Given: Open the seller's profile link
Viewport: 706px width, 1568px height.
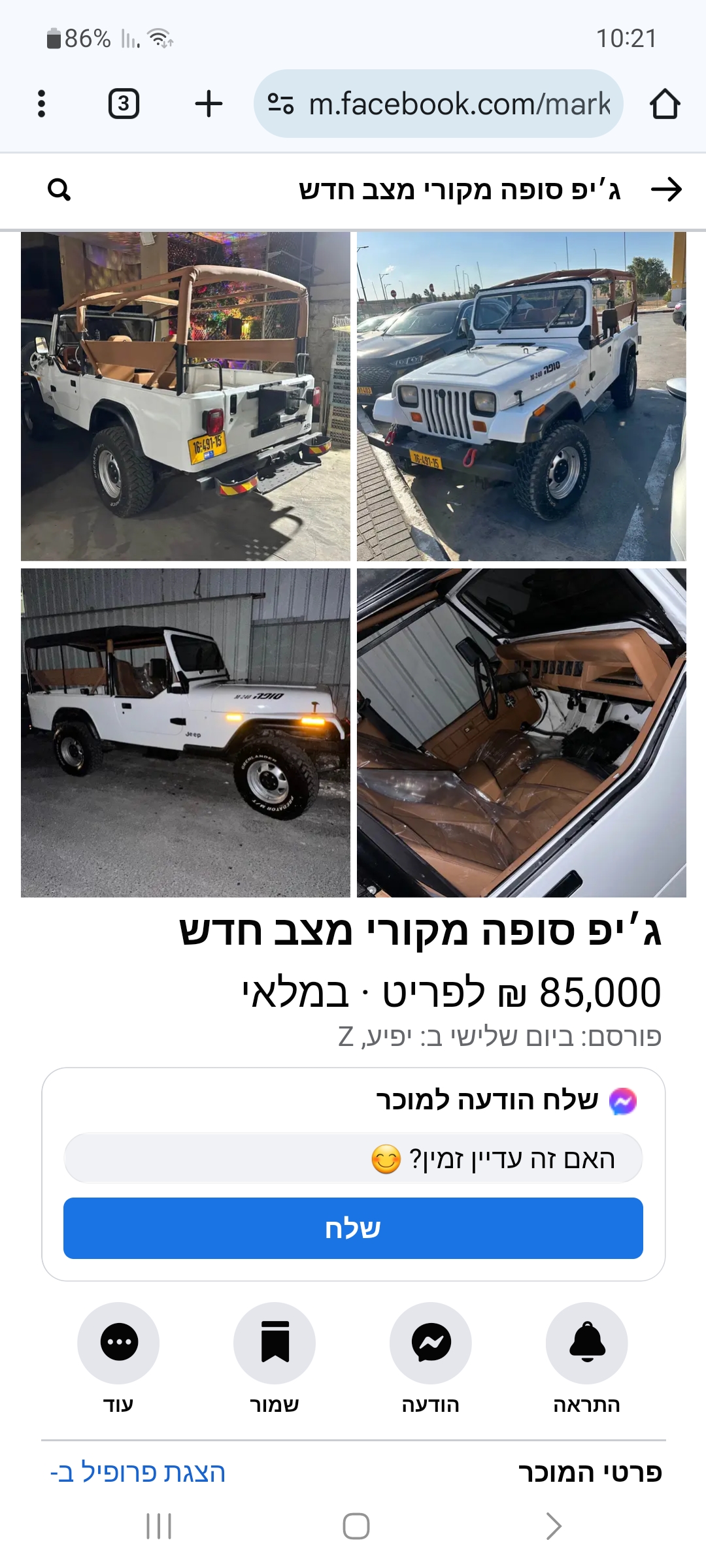Looking at the screenshot, I should pyautogui.click(x=138, y=1473).
